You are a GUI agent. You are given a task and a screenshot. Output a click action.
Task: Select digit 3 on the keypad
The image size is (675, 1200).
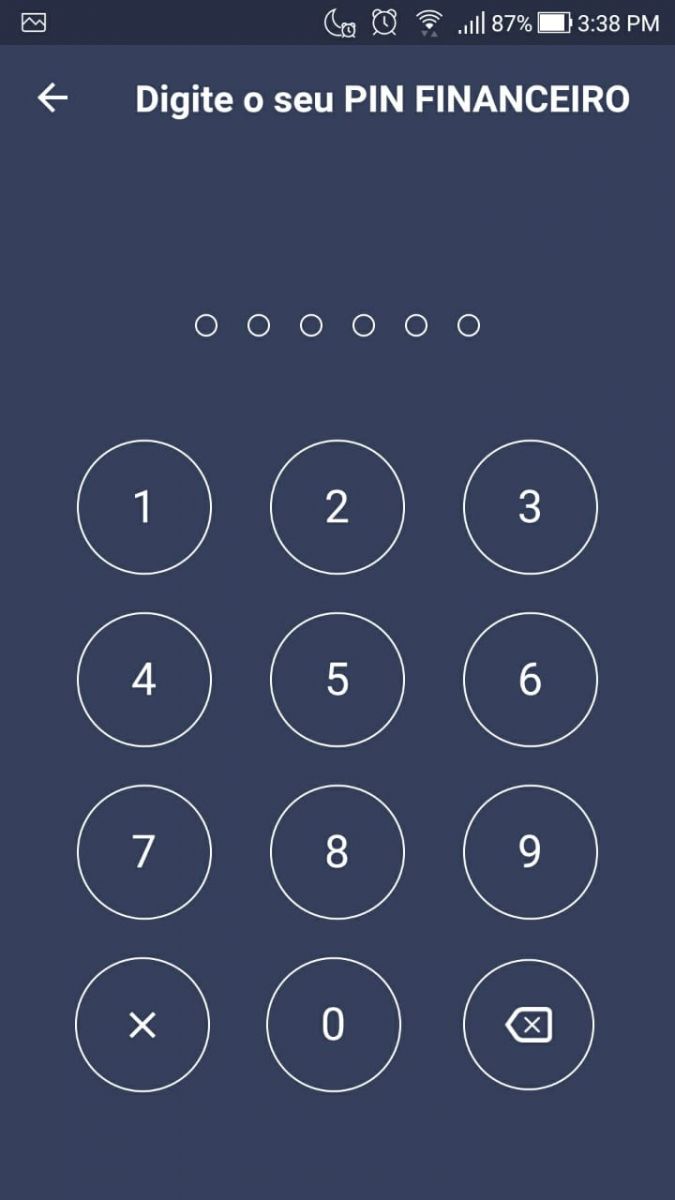(x=530, y=507)
